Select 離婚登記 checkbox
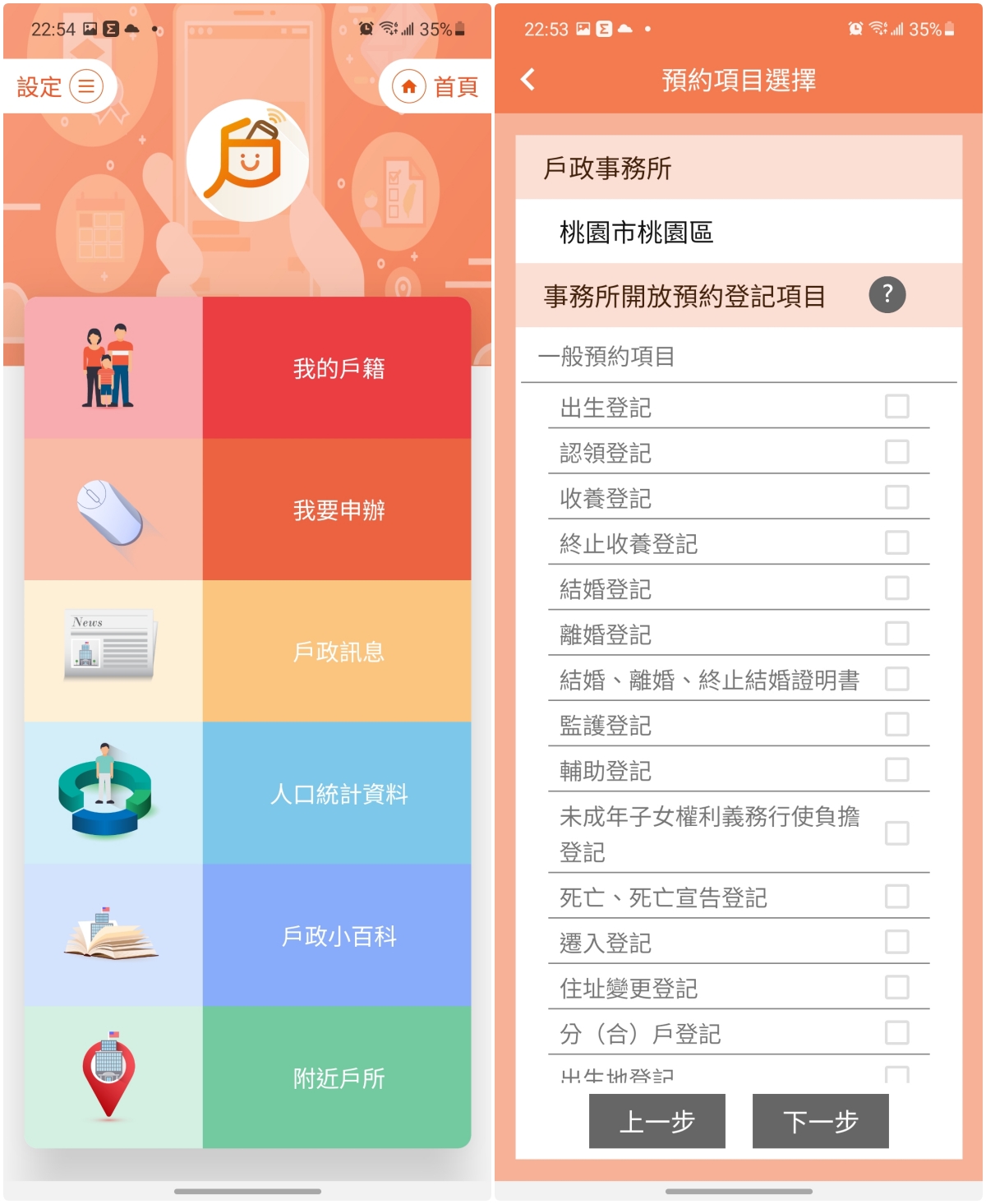 tap(896, 634)
